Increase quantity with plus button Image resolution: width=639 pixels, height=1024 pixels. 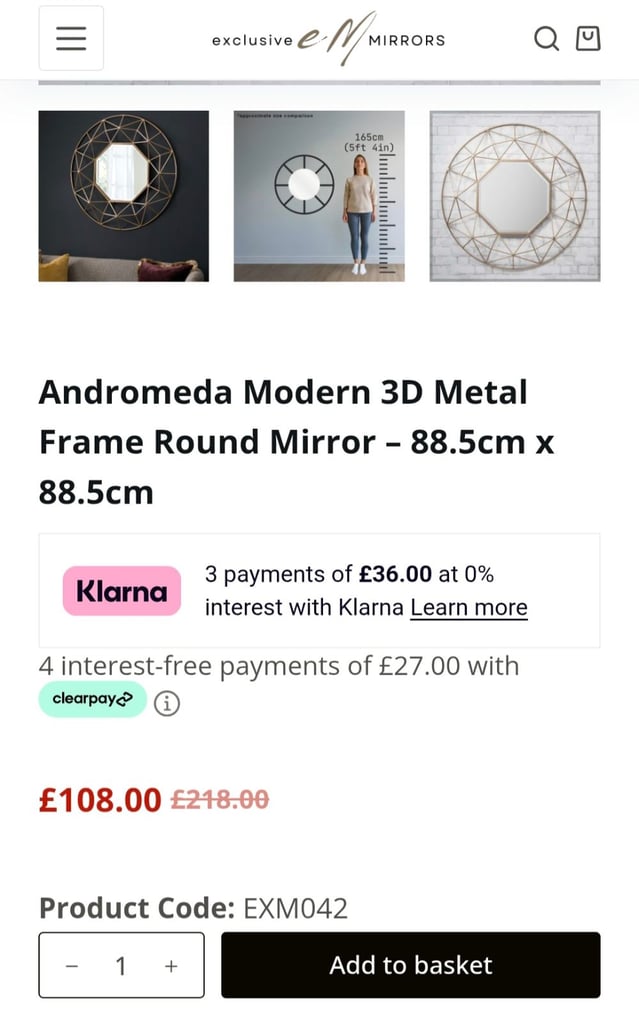click(171, 966)
